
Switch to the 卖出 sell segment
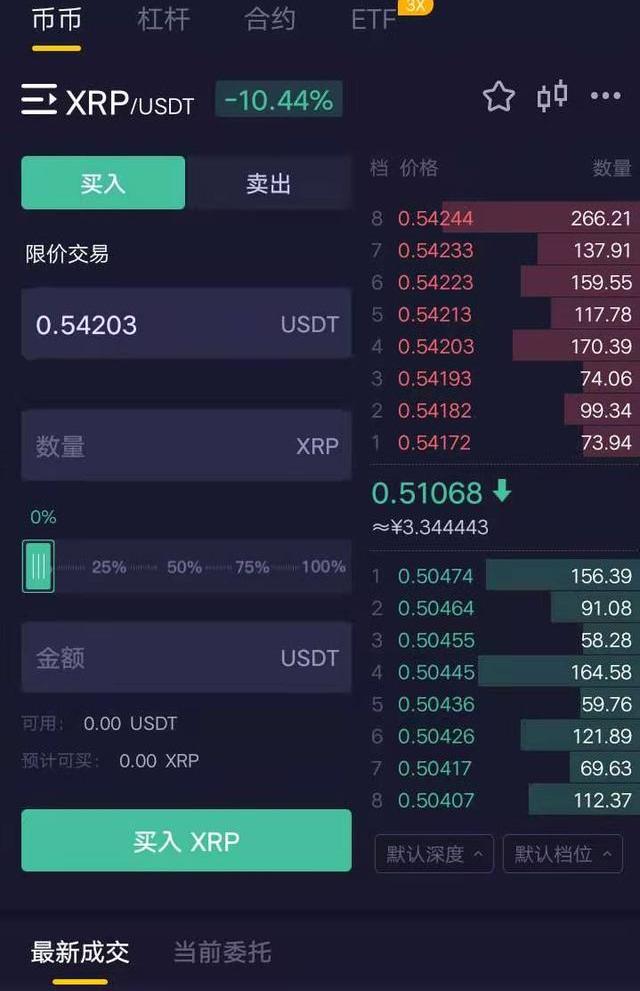click(x=268, y=183)
